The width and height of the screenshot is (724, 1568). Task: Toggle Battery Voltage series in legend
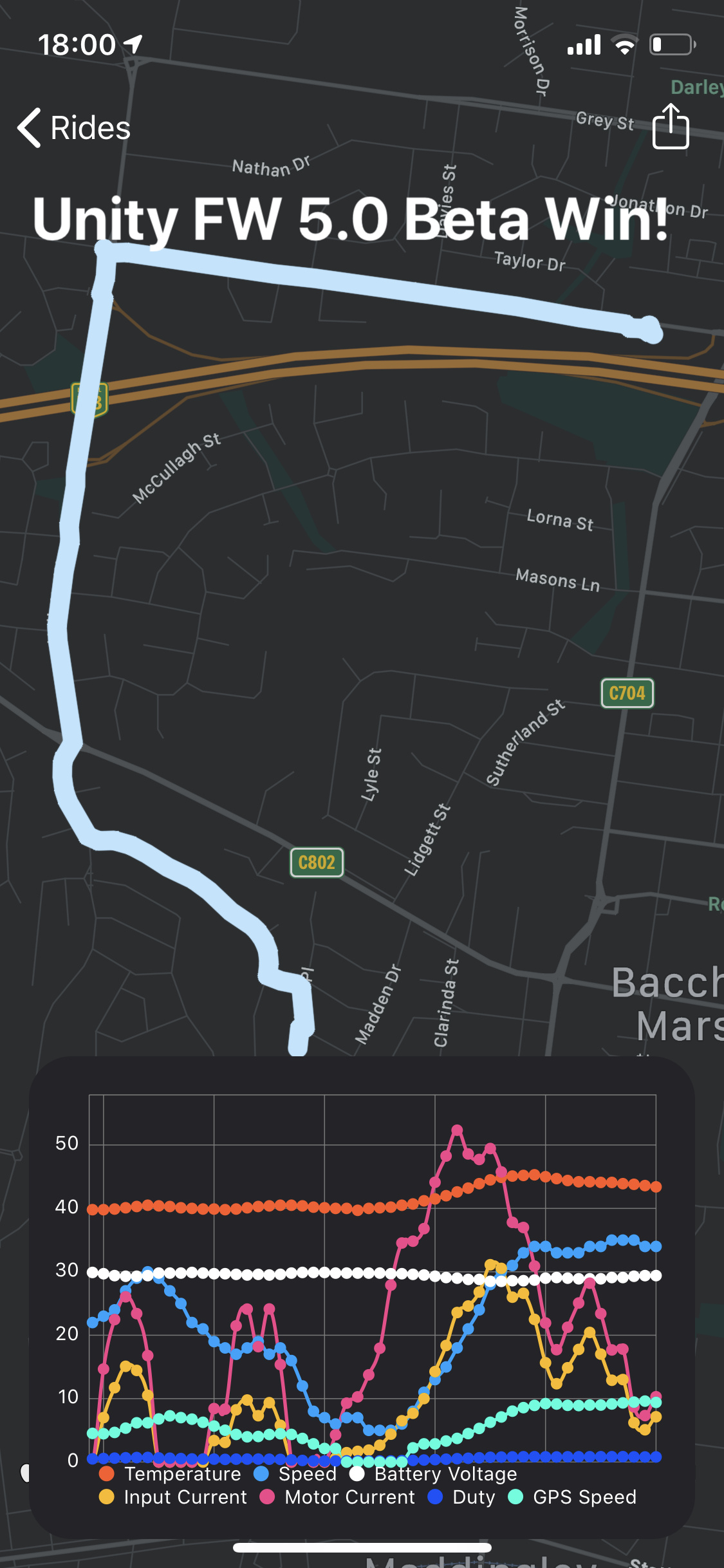[434, 1474]
